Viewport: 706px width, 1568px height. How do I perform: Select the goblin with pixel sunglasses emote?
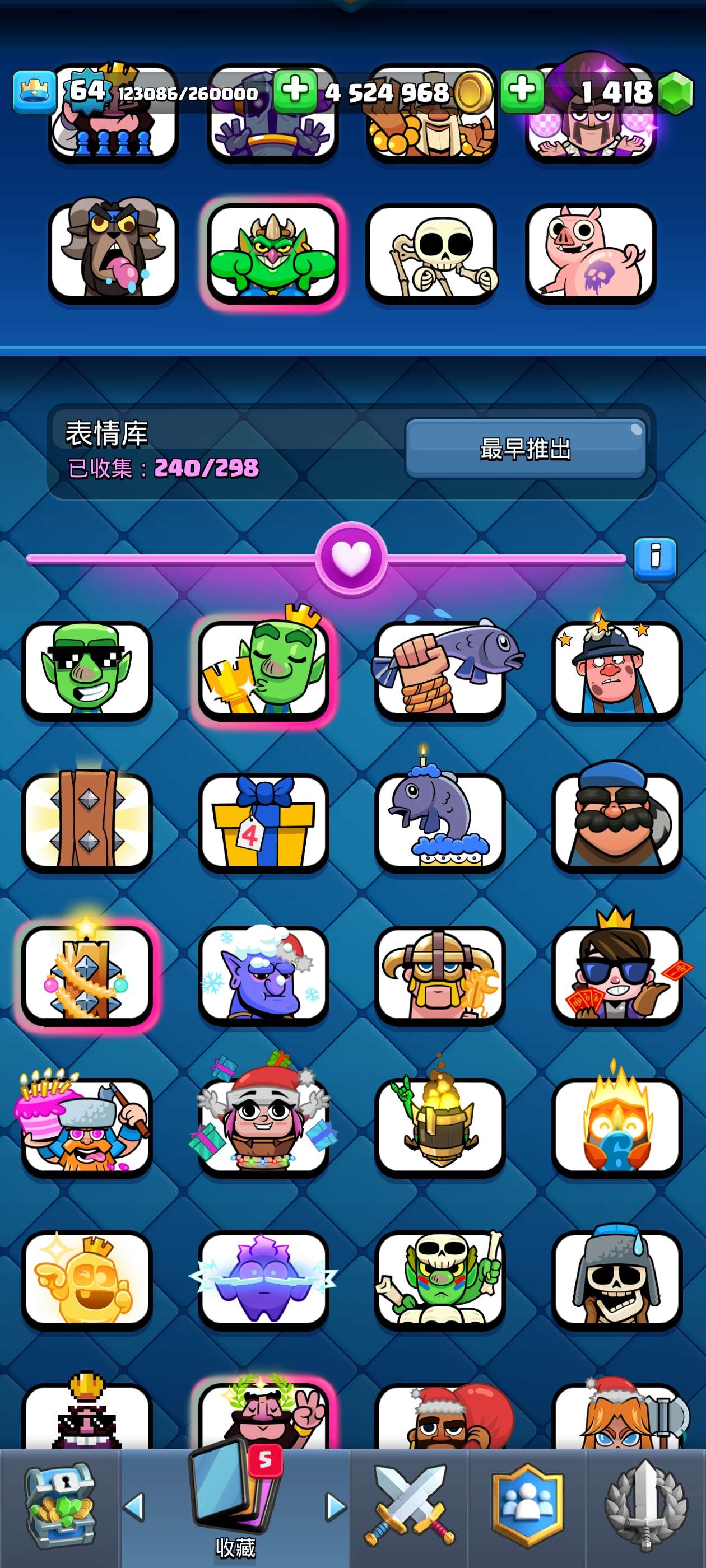(87, 670)
